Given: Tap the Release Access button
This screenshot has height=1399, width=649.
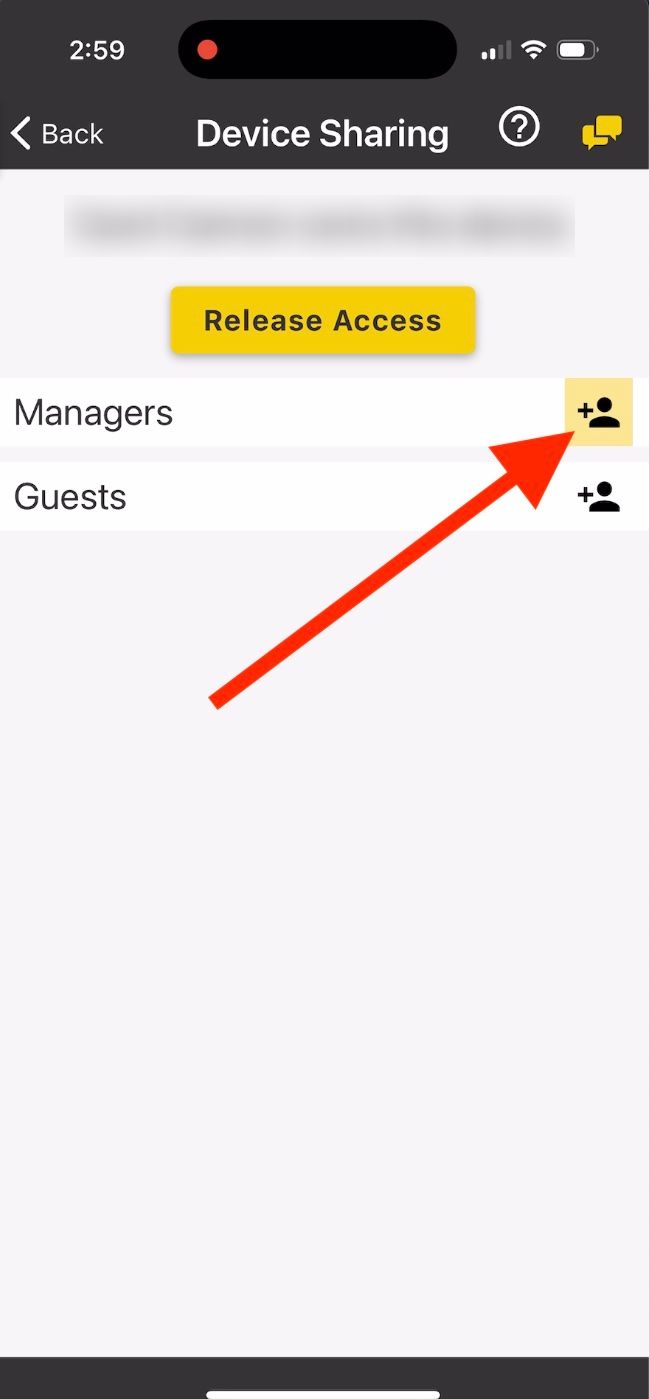Looking at the screenshot, I should tap(322, 320).
